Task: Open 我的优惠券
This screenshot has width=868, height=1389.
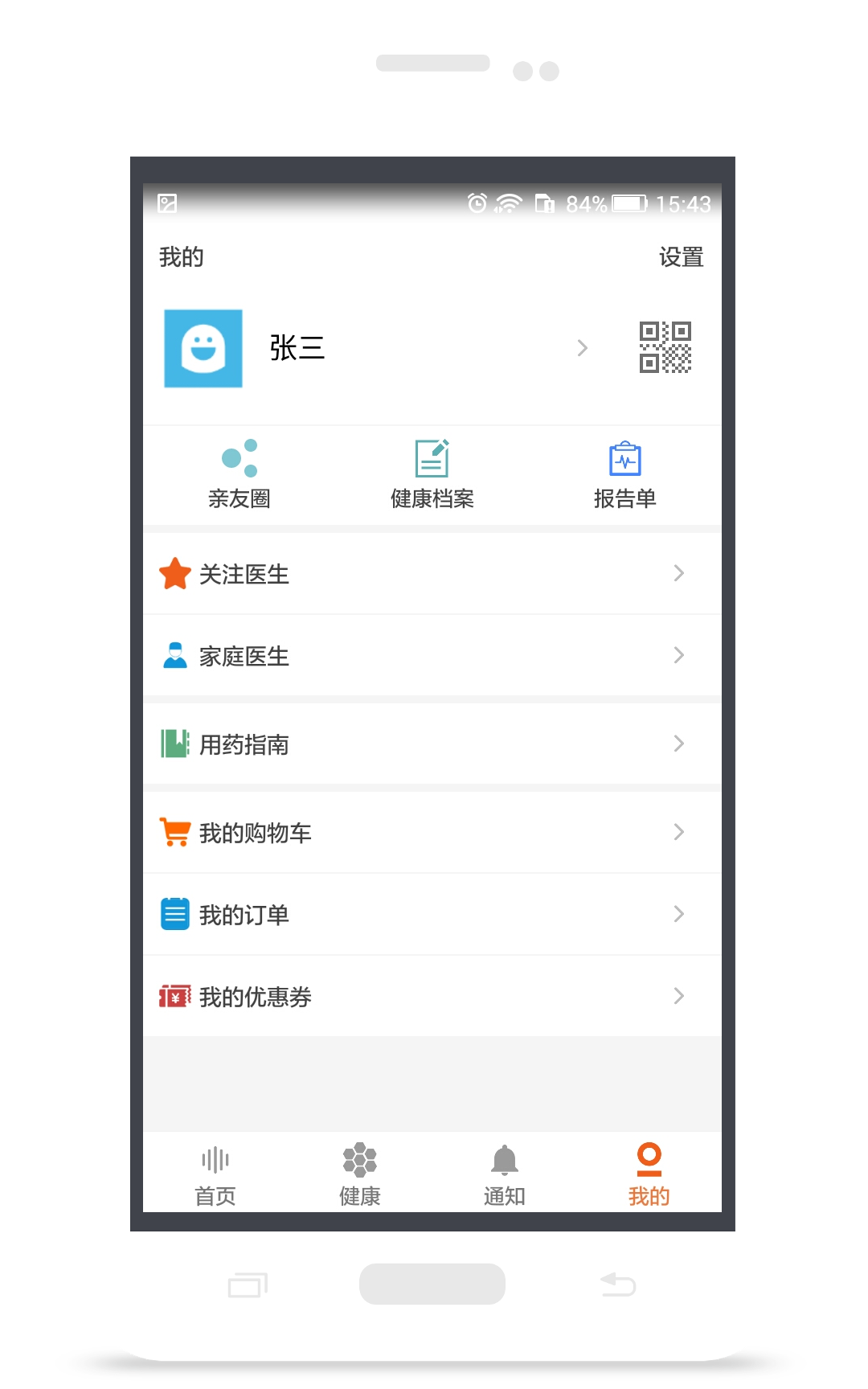Action: (x=432, y=997)
